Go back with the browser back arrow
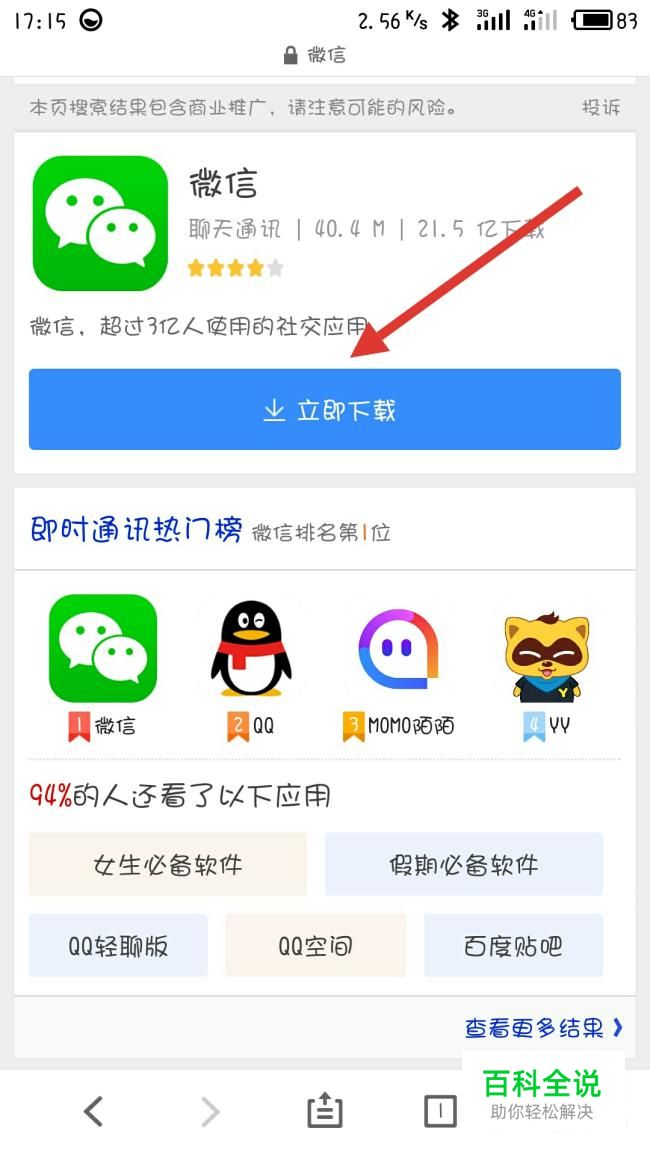Screen dimensions: 650x1155 [93, 1110]
